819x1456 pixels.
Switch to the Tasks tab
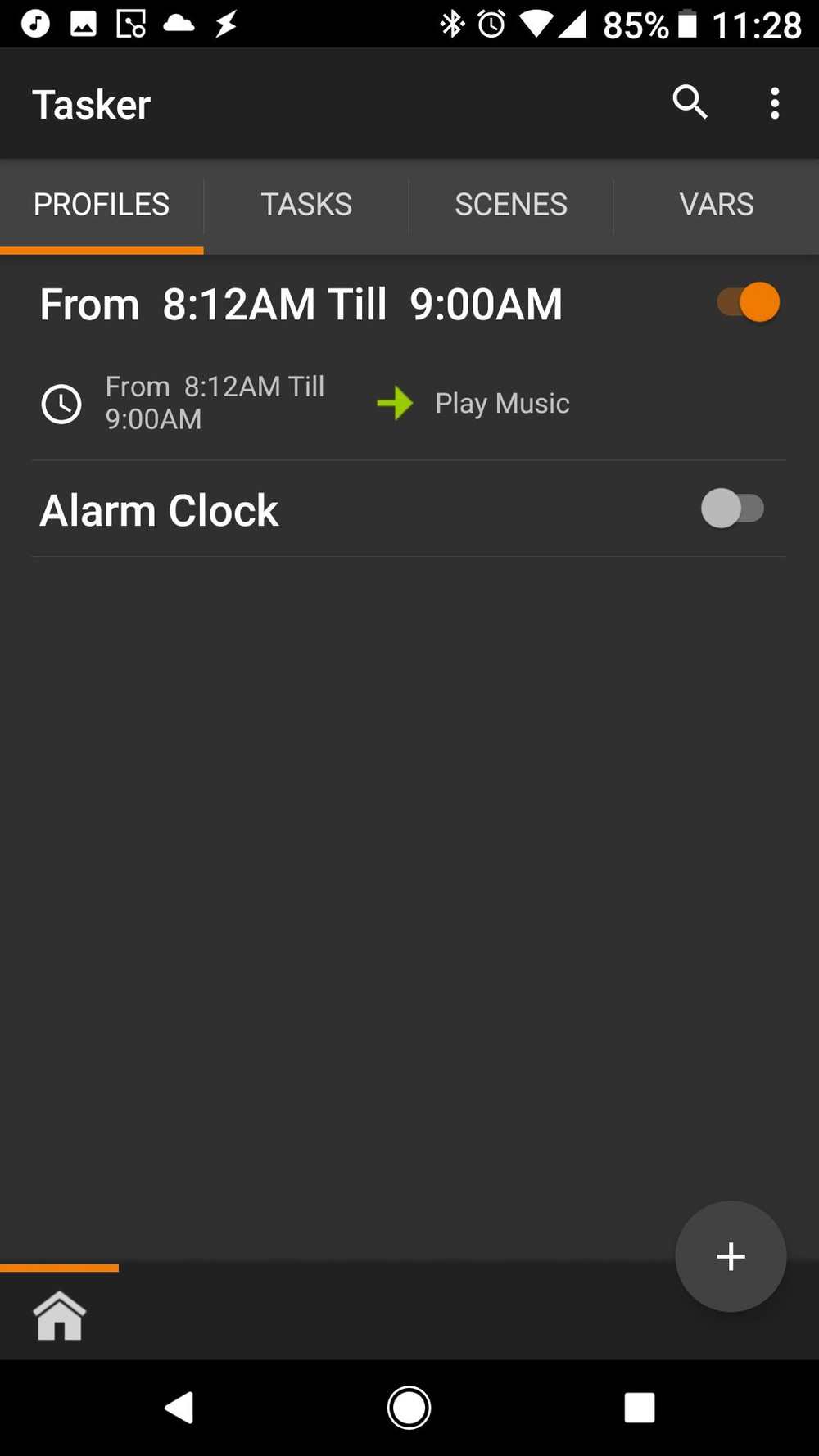coord(306,205)
